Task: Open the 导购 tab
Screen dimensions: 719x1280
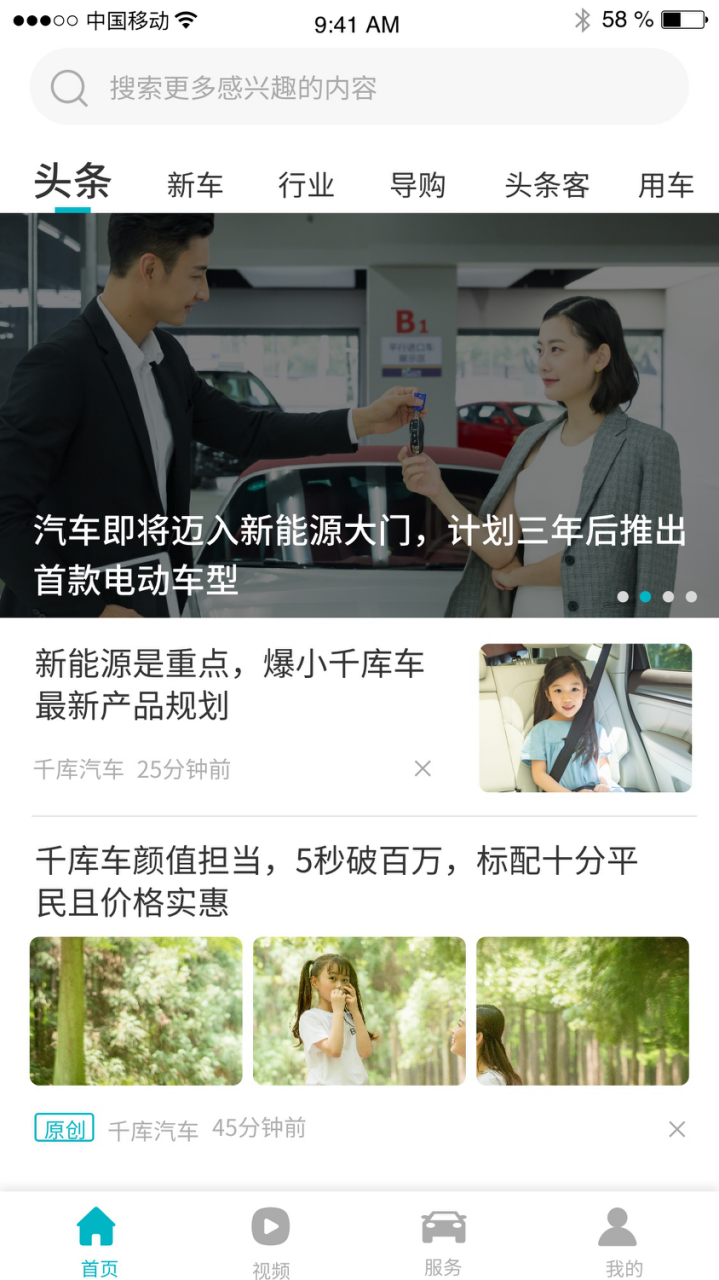Action: pos(417,185)
